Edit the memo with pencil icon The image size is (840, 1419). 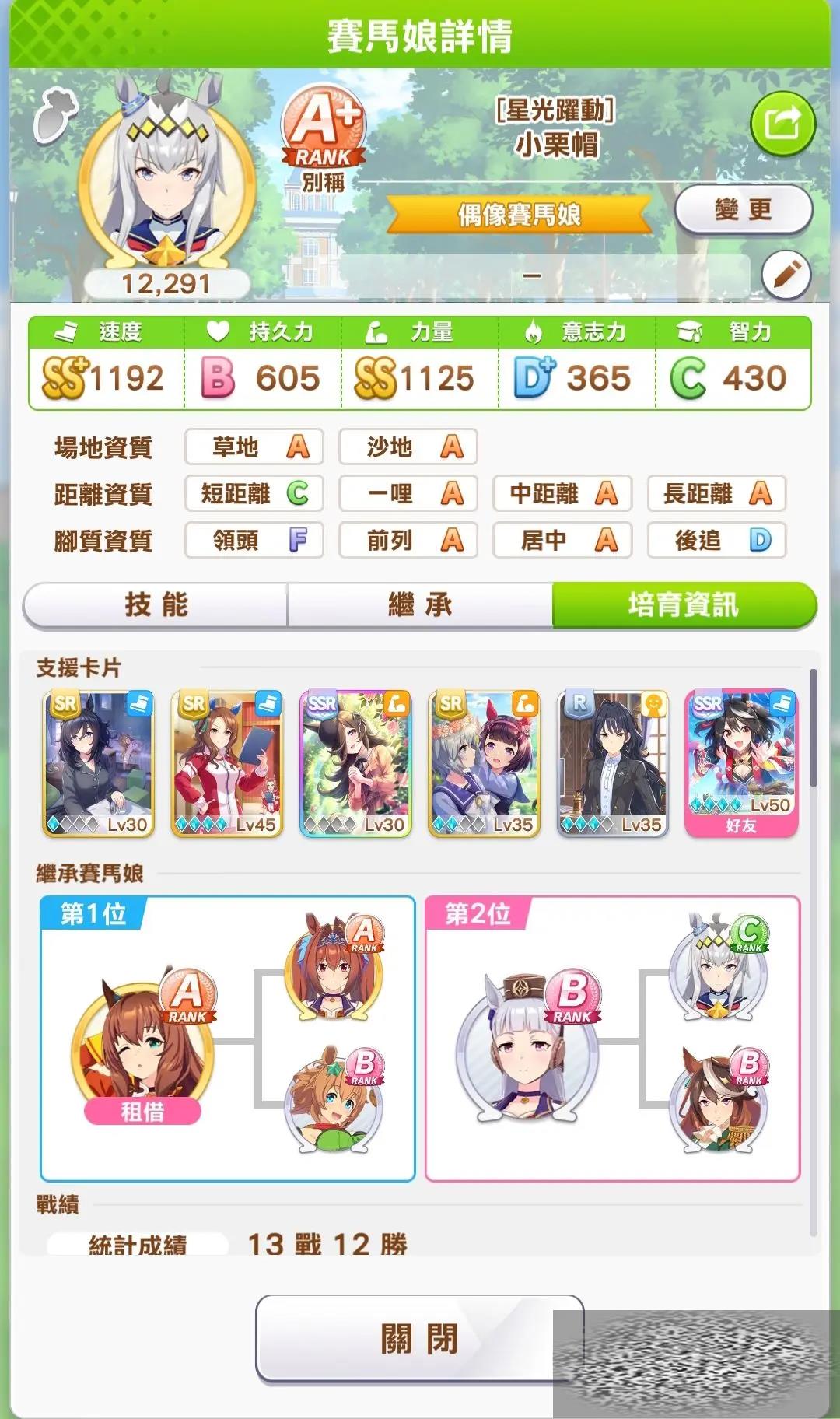(786, 275)
